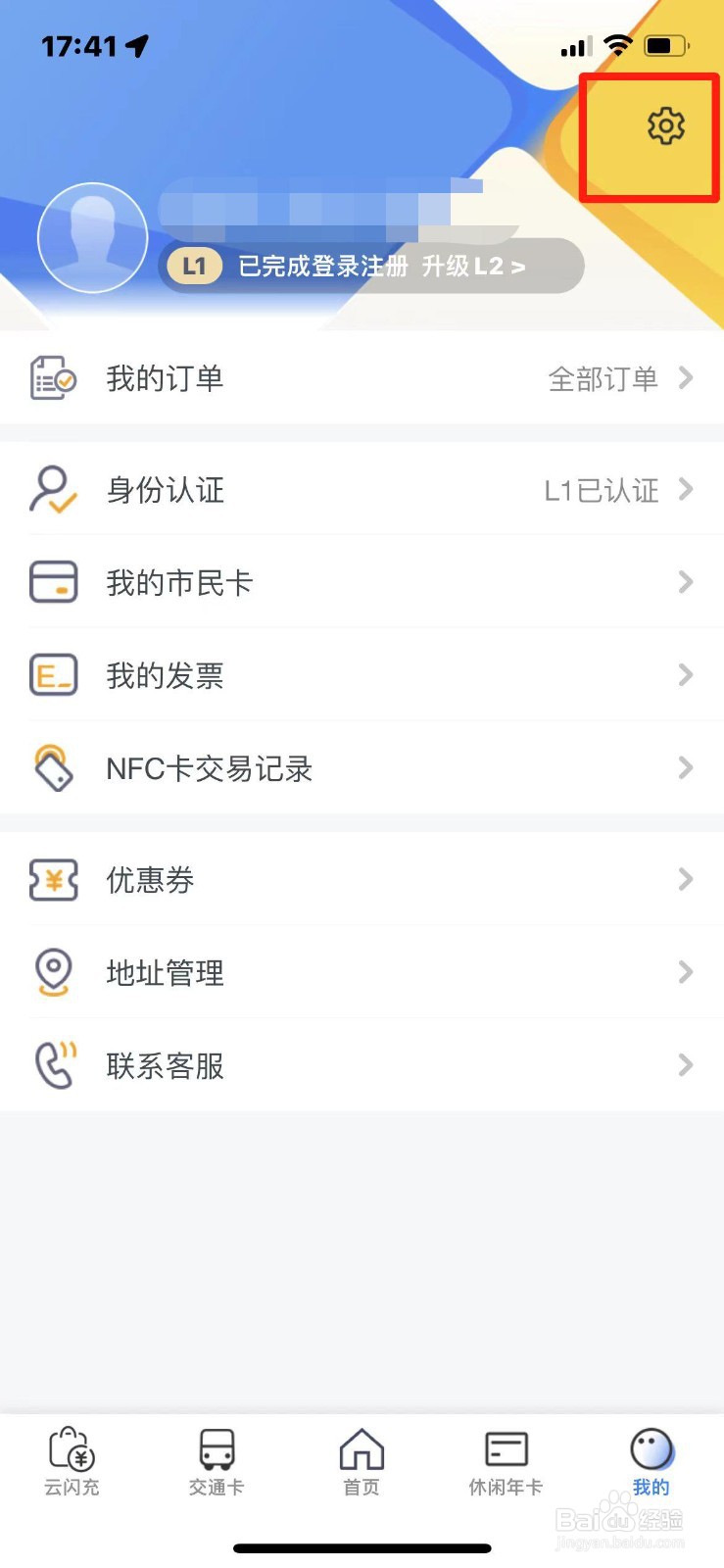
Task: Switch to the 交通卡 (transit card) tab
Action: pos(217,1462)
